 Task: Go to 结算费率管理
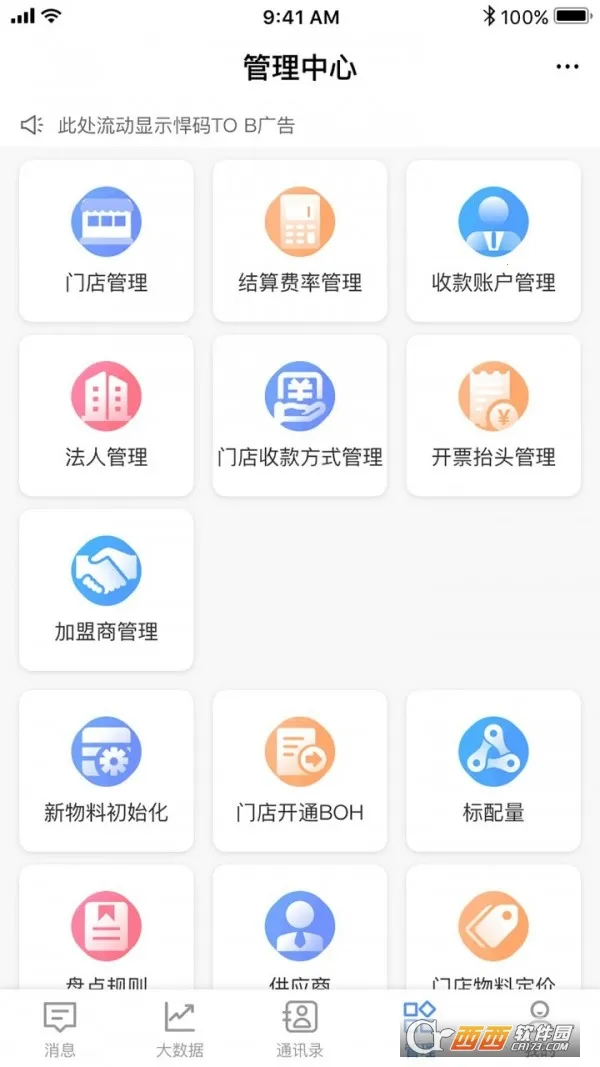coord(299,241)
